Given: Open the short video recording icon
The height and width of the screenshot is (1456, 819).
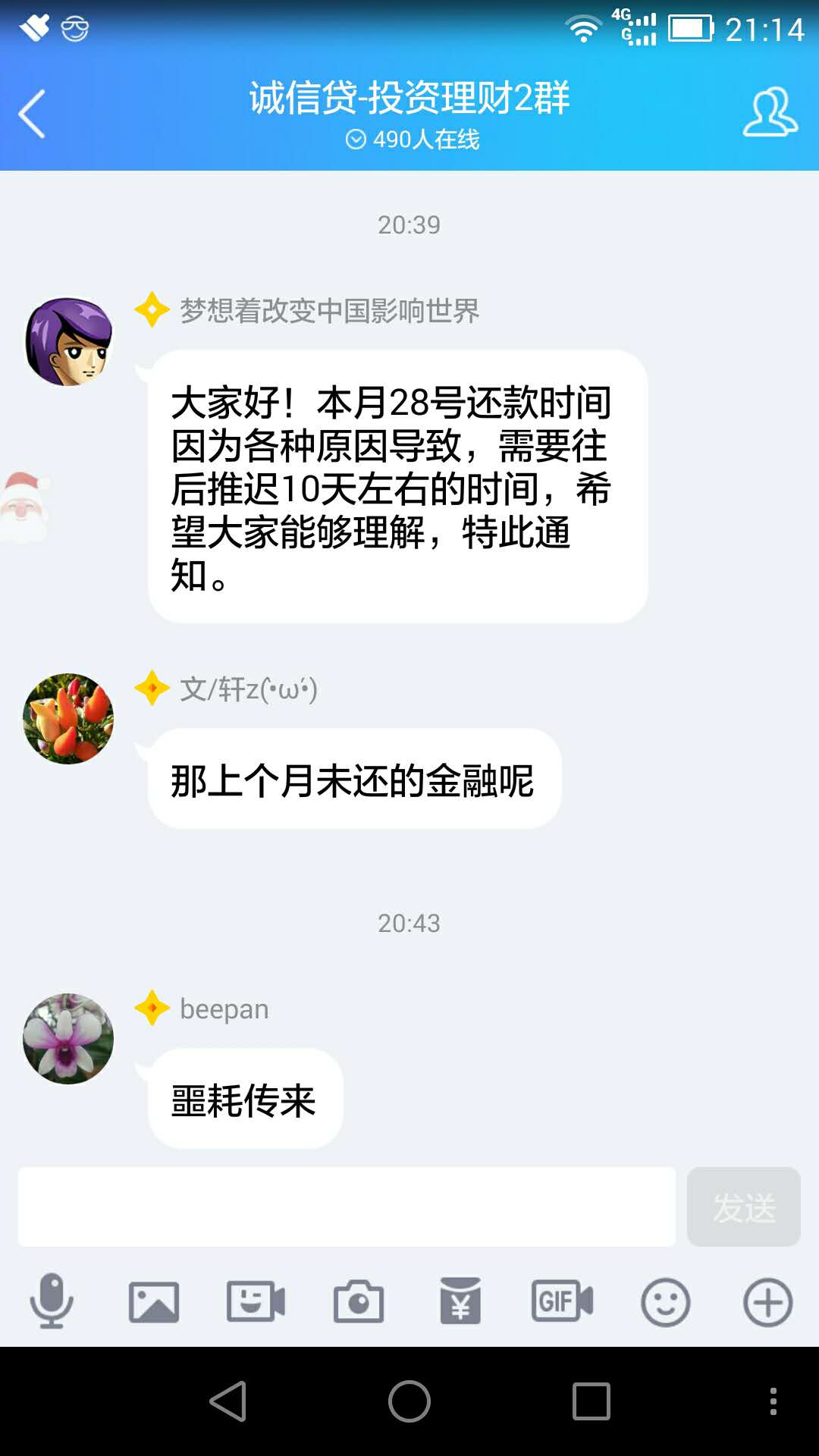Looking at the screenshot, I should pyautogui.click(x=256, y=1301).
